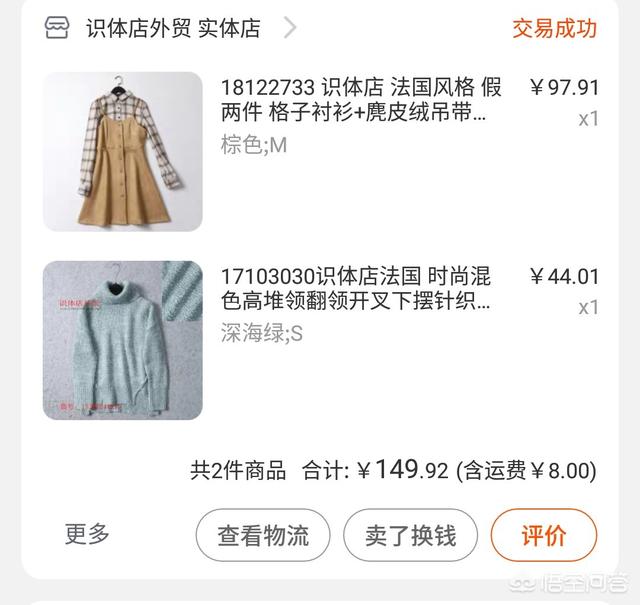Write a review with 评价

[543, 535]
